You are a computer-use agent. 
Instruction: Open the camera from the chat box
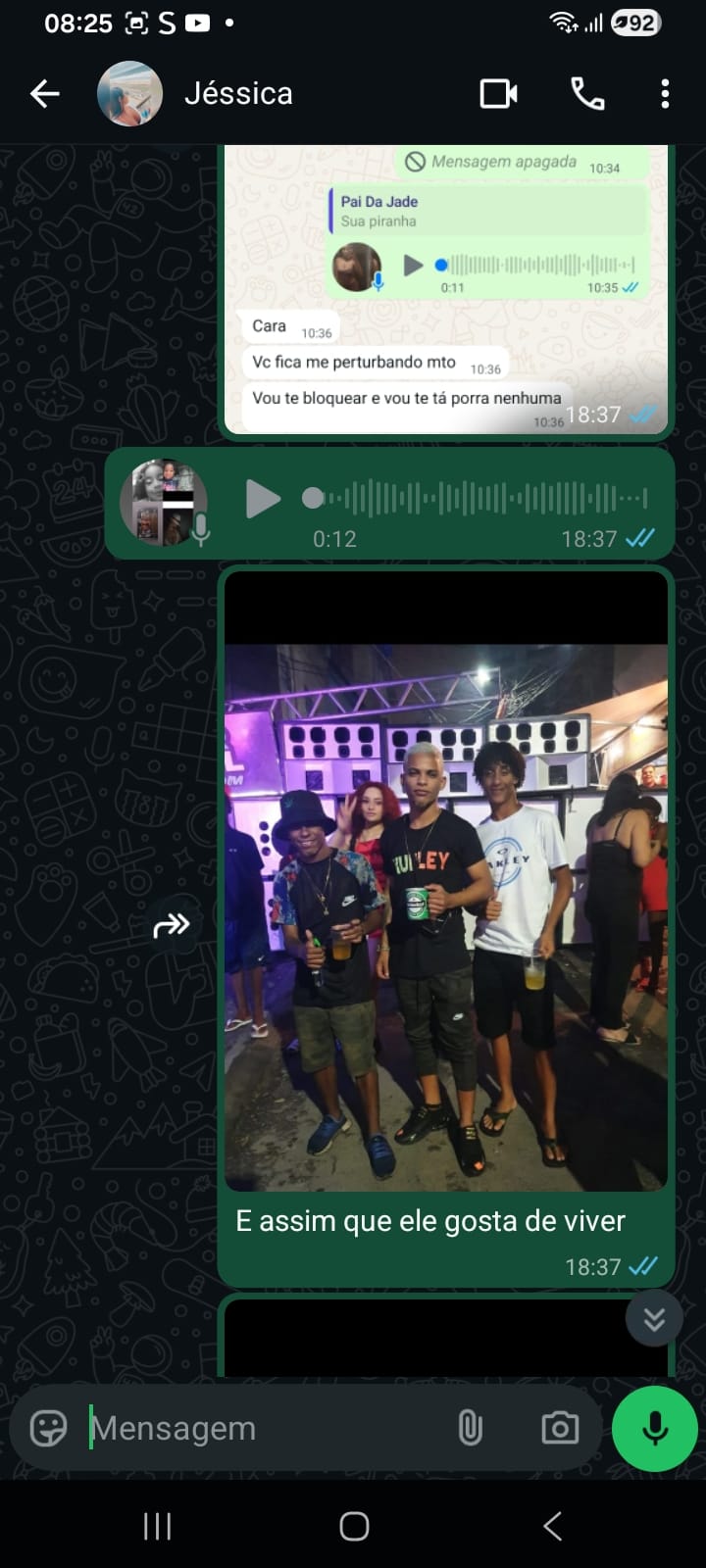560,1428
